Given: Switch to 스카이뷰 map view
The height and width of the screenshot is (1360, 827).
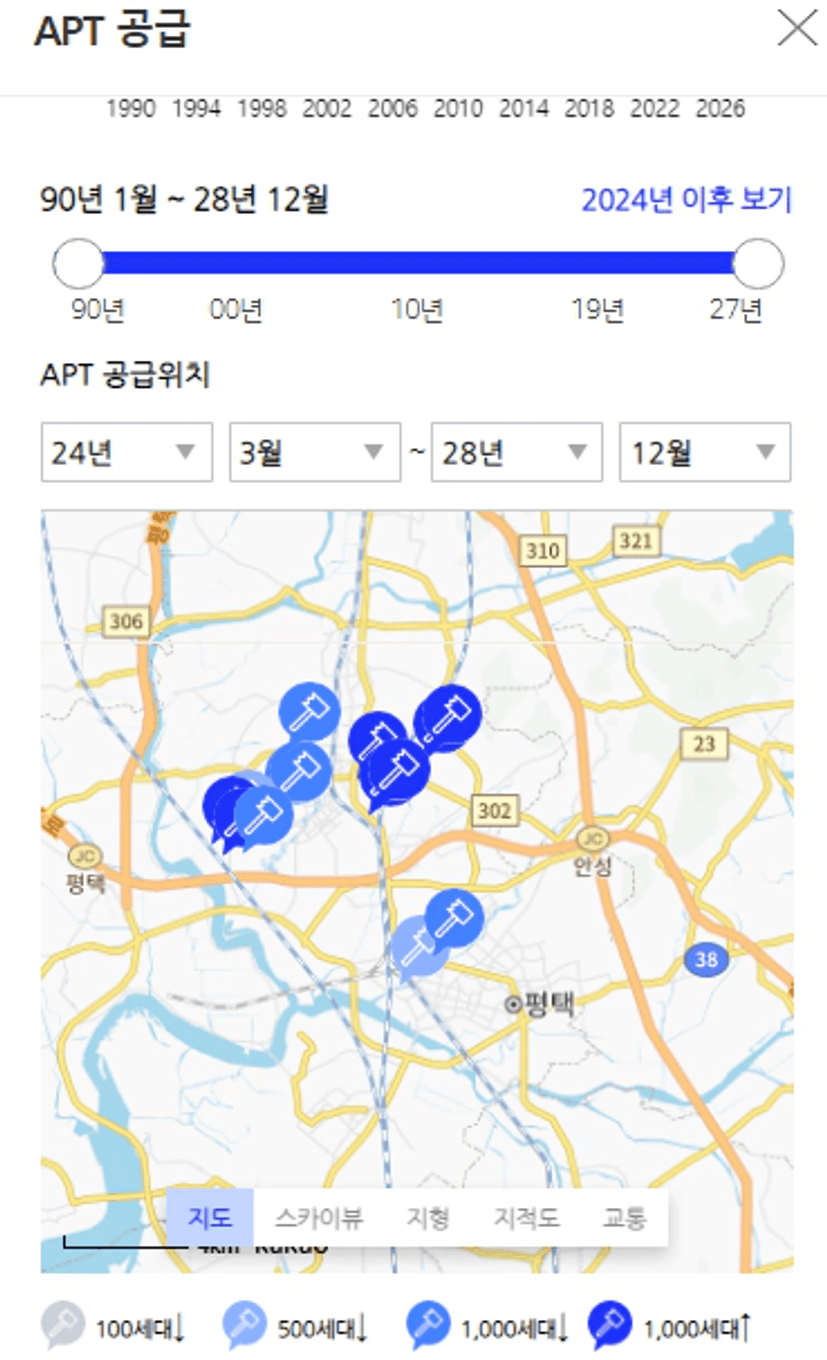Looking at the screenshot, I should click(319, 1218).
